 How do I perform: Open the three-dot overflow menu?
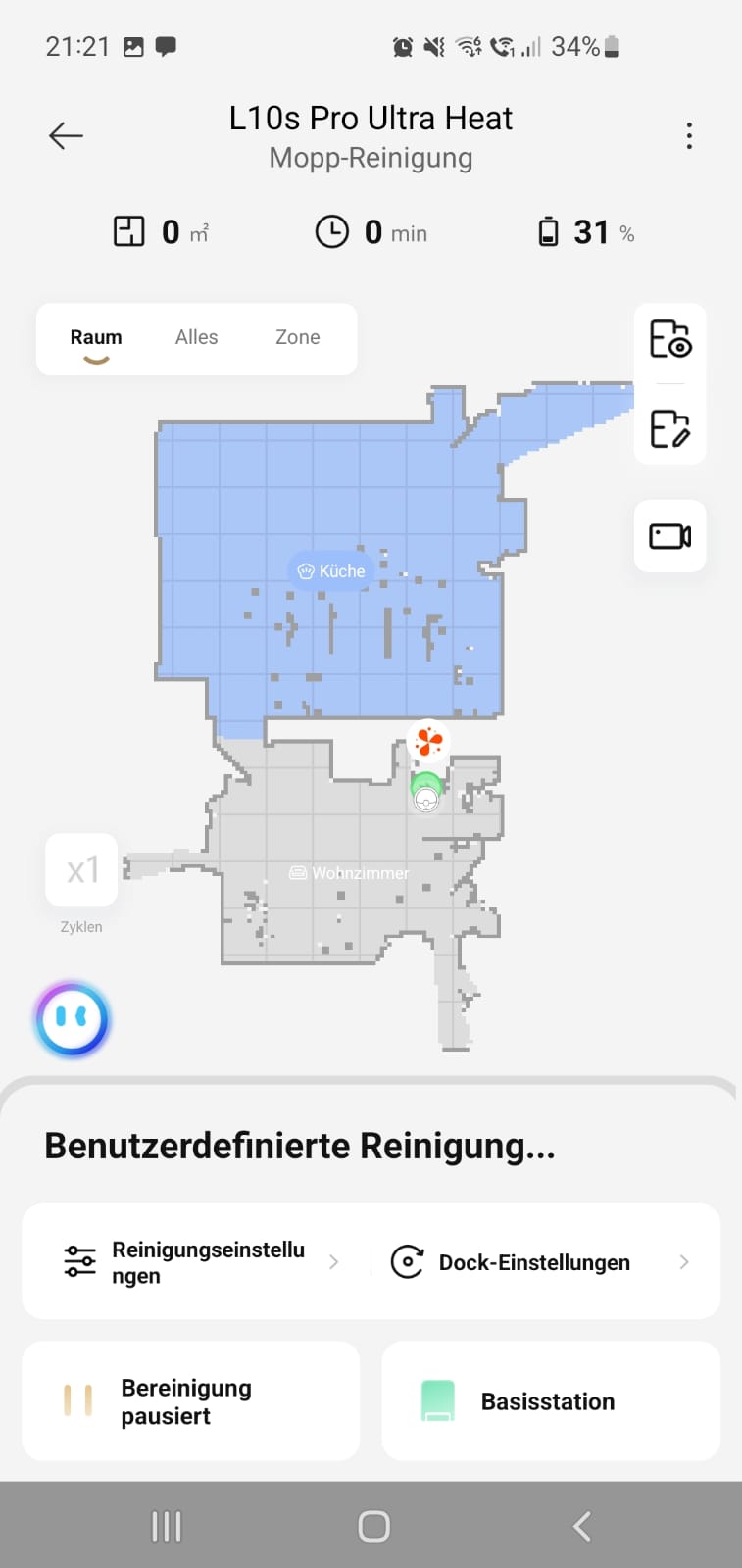pyautogui.click(x=689, y=135)
